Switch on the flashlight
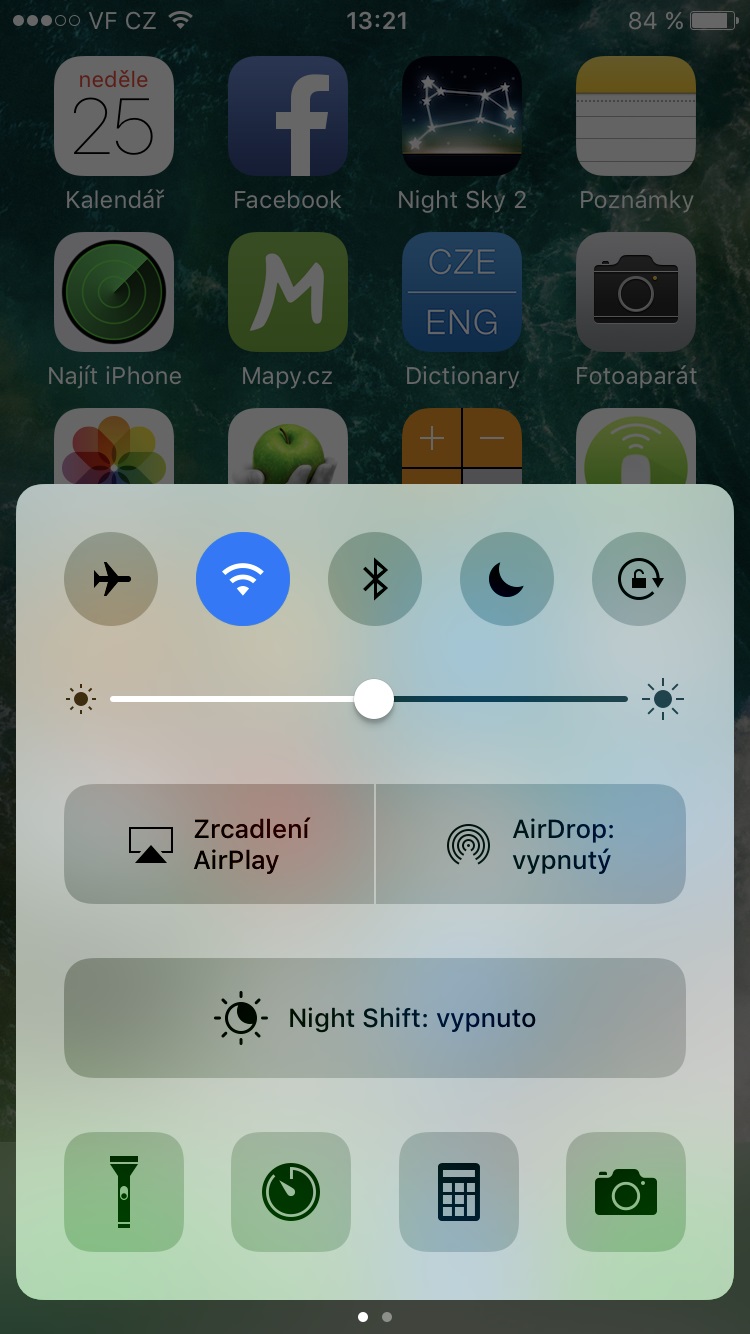Screen dimensions: 750x1334 pyautogui.click(x=124, y=1192)
